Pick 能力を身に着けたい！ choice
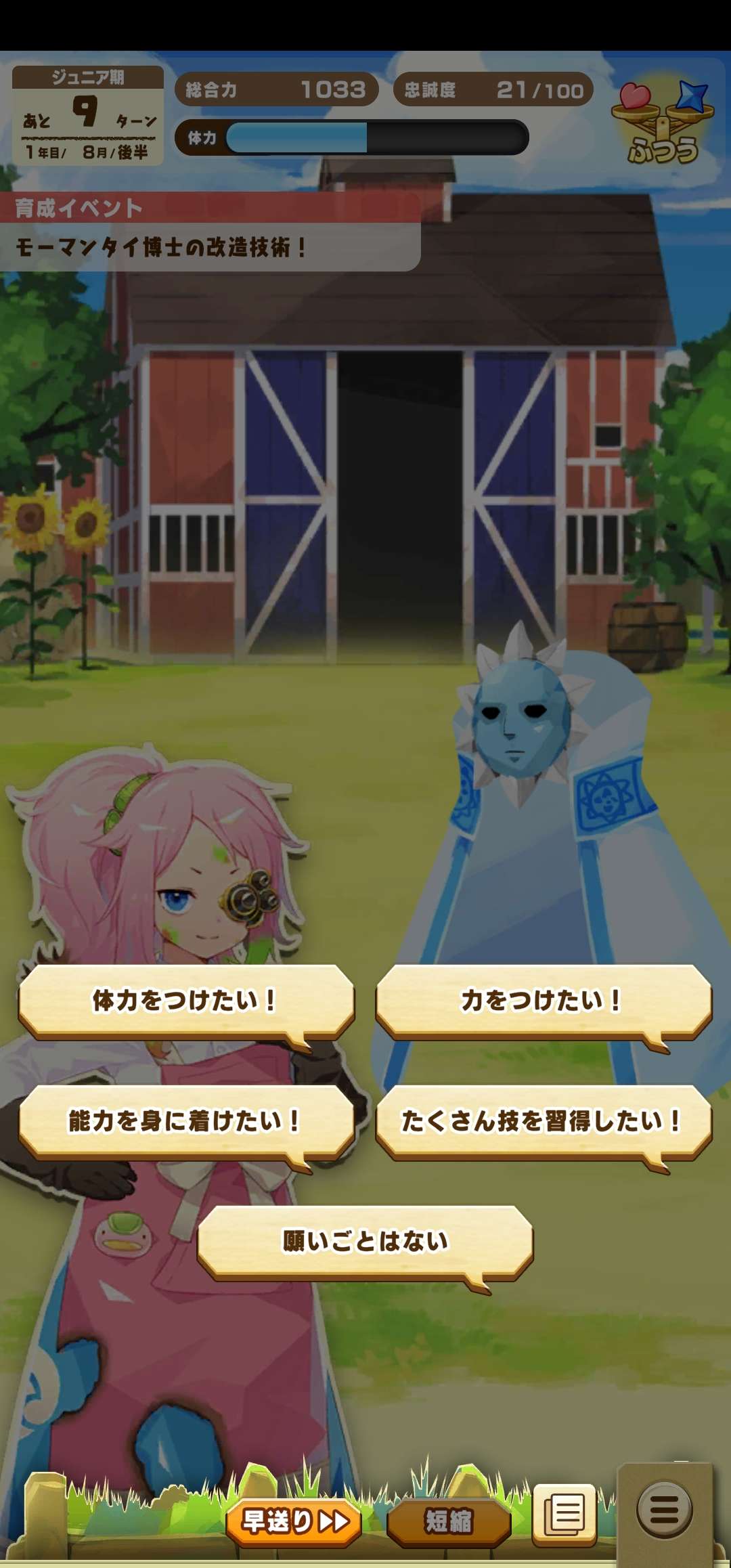This screenshot has width=731, height=1568. coord(186,1121)
